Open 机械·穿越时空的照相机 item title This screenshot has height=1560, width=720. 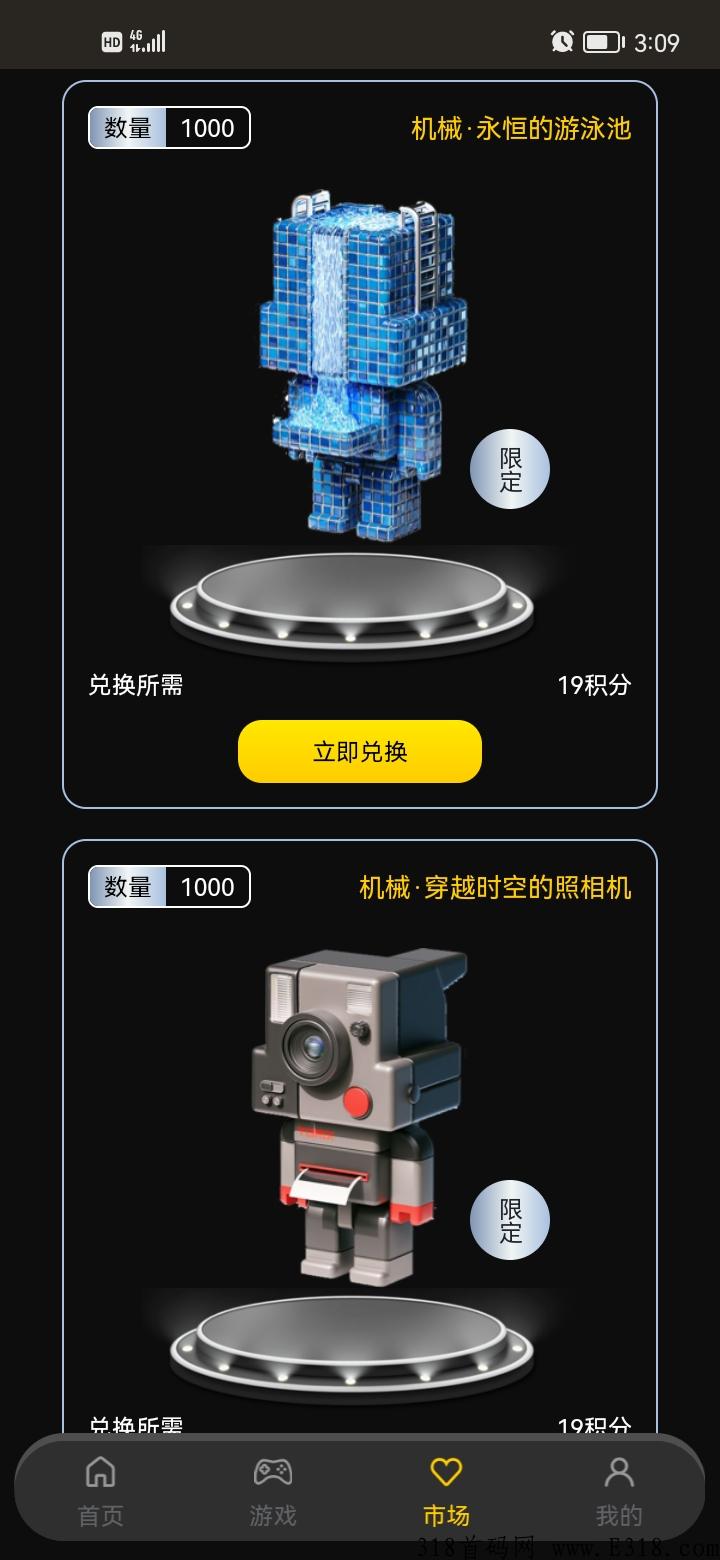(x=494, y=887)
